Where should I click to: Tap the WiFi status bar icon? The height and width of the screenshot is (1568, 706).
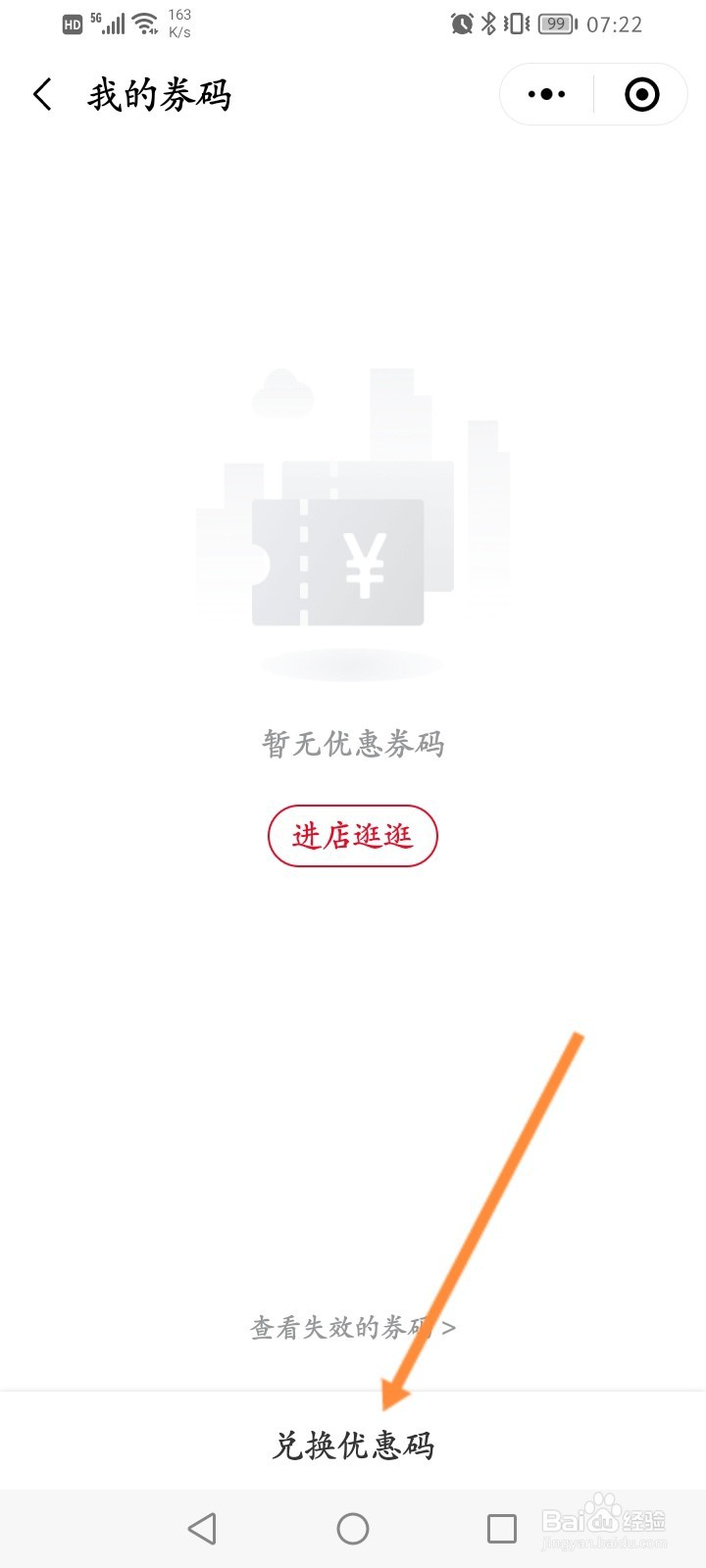[x=145, y=22]
